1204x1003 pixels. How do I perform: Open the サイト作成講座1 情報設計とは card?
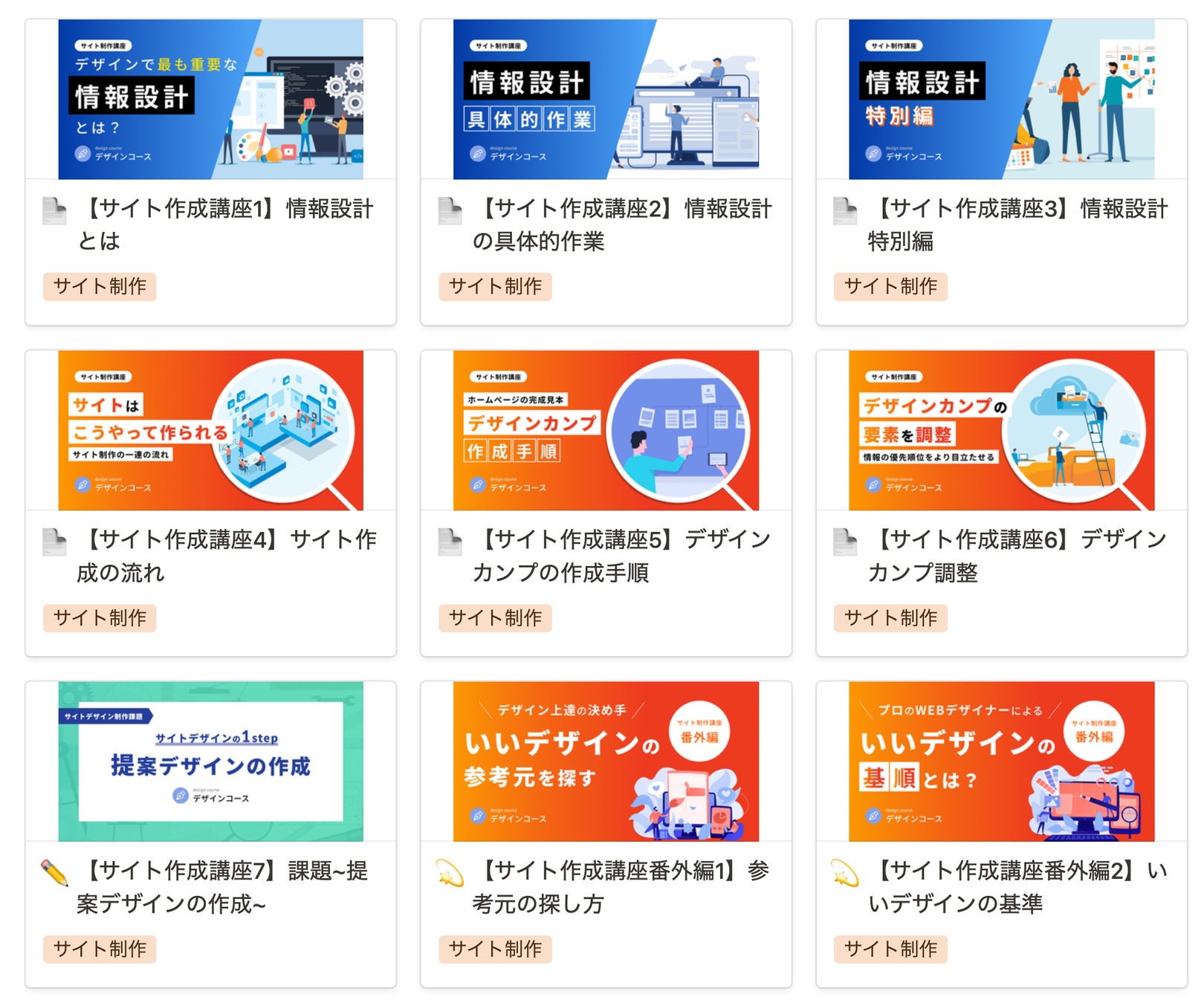pyautogui.click(x=210, y=224)
